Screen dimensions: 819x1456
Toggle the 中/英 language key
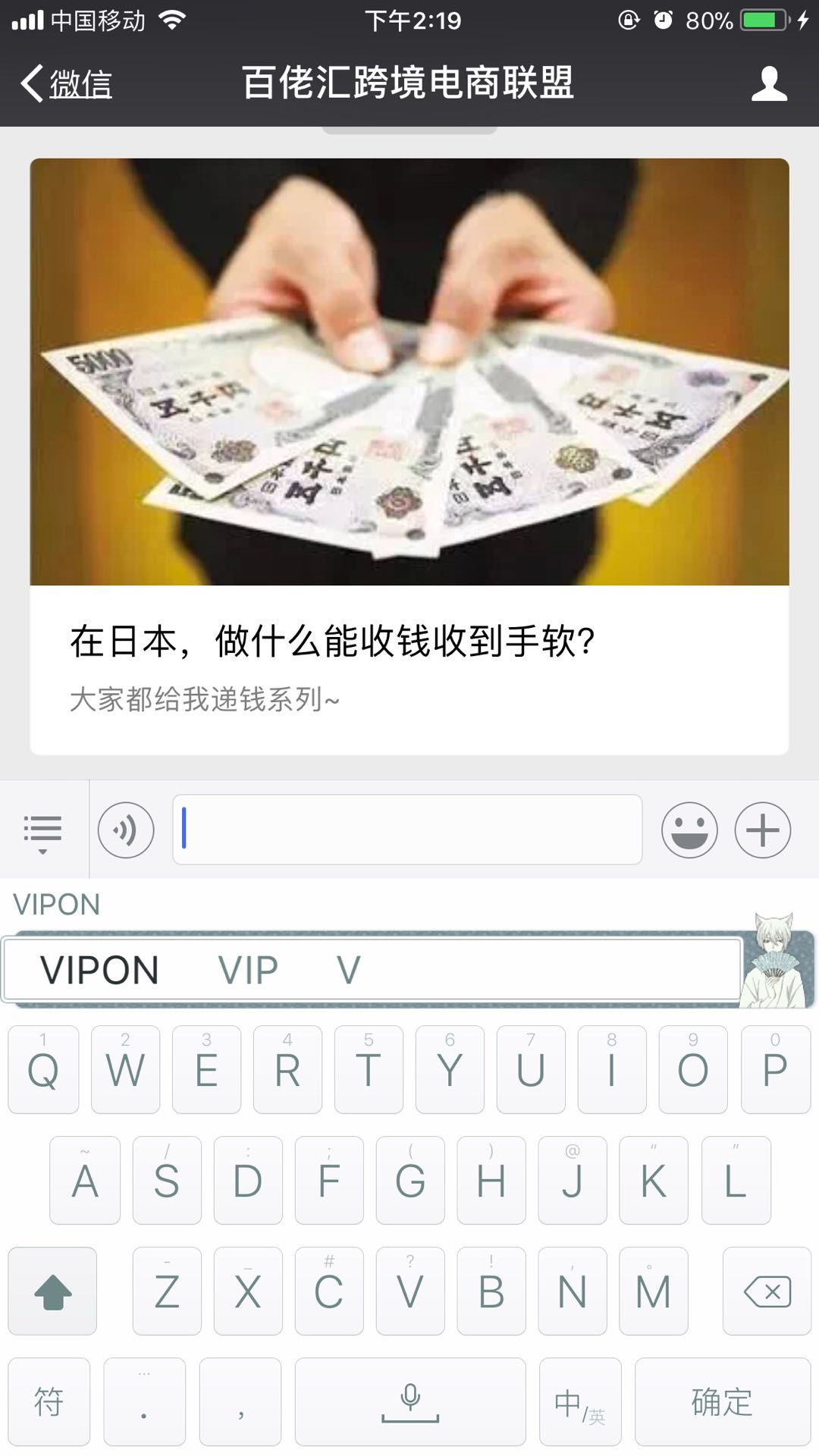click(x=580, y=1401)
